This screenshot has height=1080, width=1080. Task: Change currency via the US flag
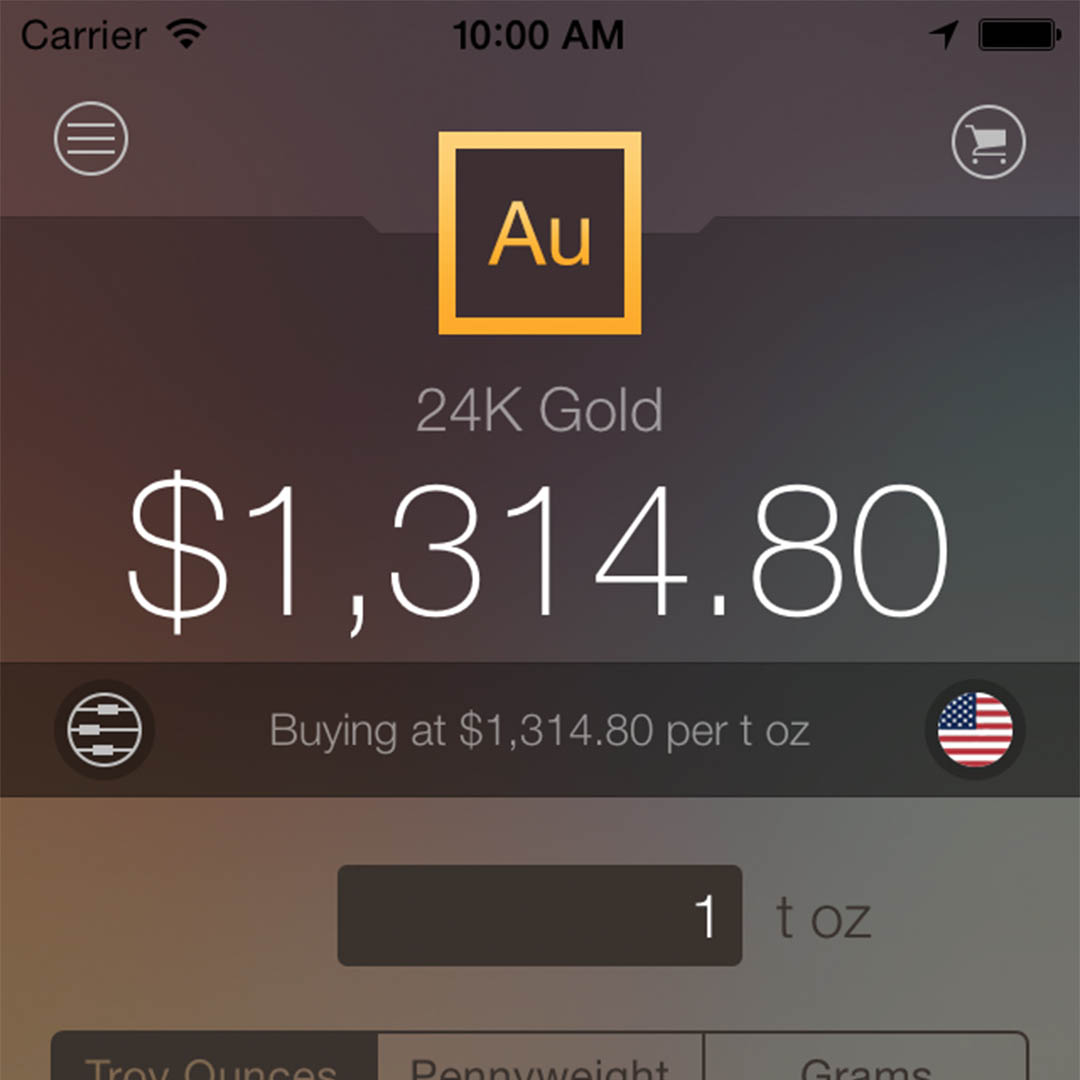point(975,729)
